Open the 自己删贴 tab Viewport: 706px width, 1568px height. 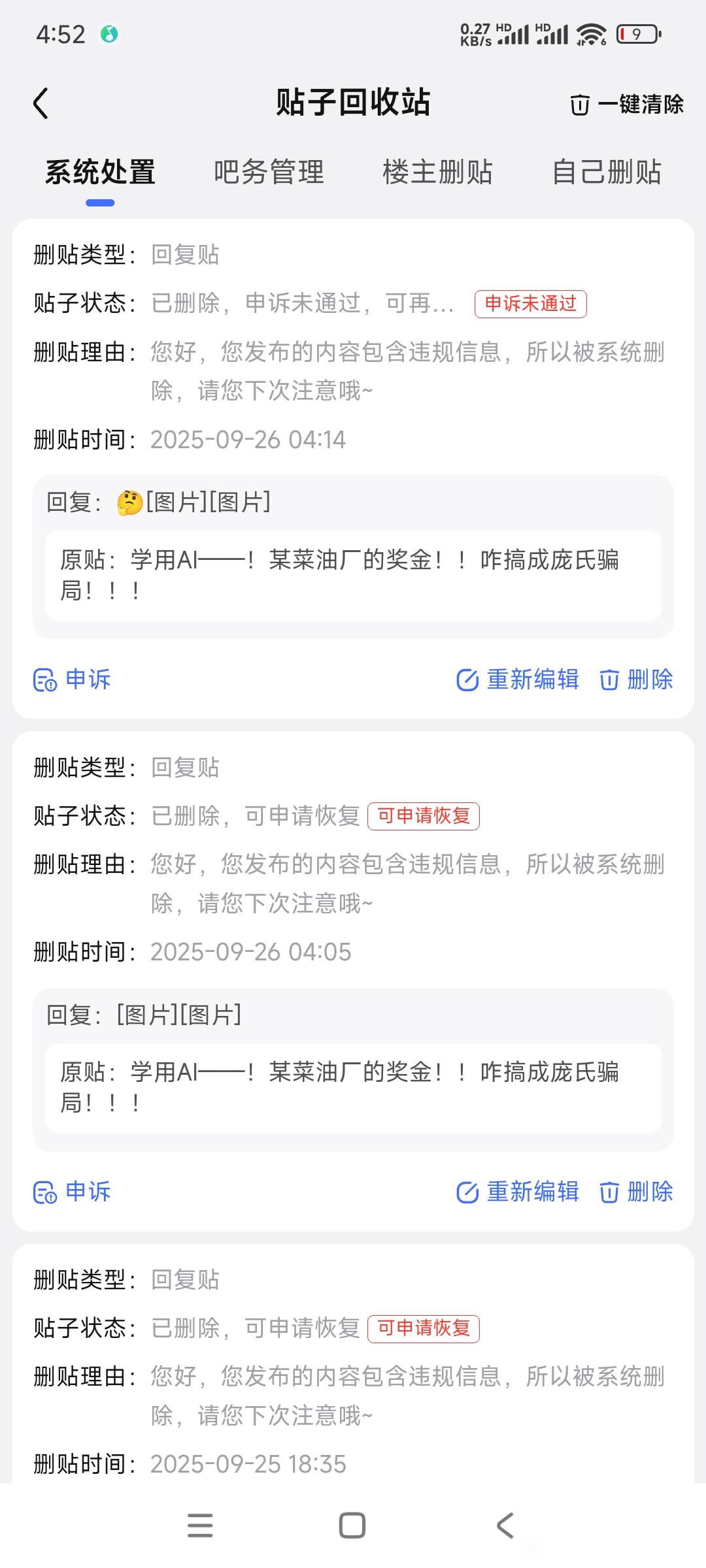[x=607, y=172]
